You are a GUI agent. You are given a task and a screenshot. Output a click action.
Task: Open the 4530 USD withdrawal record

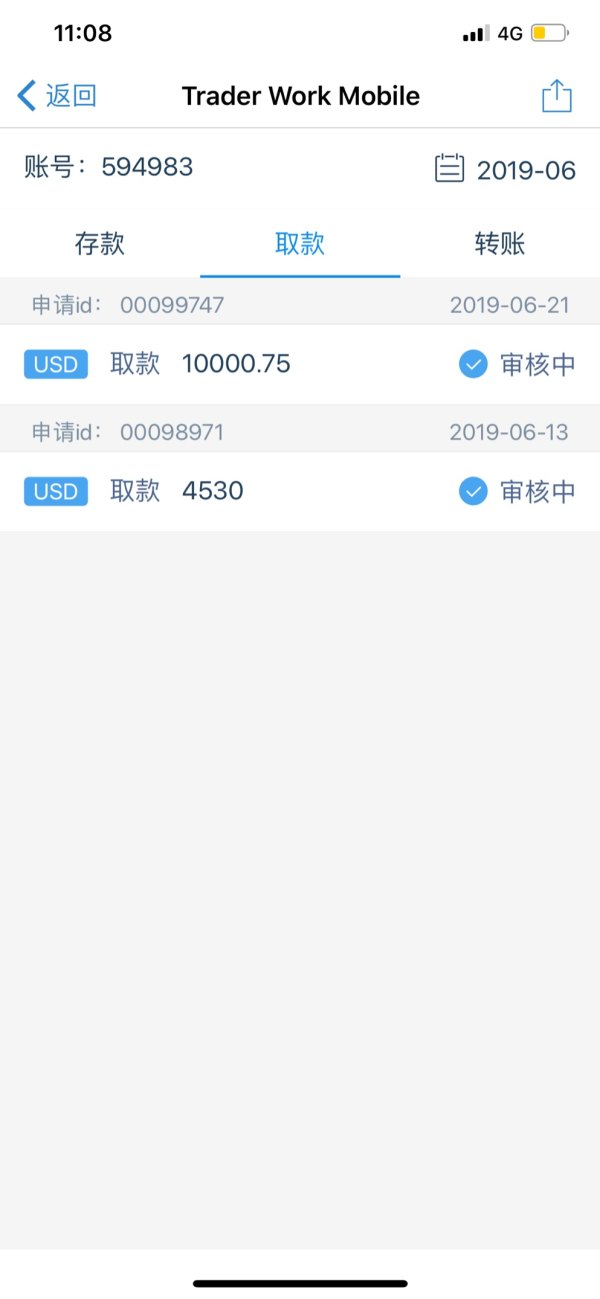tap(300, 491)
